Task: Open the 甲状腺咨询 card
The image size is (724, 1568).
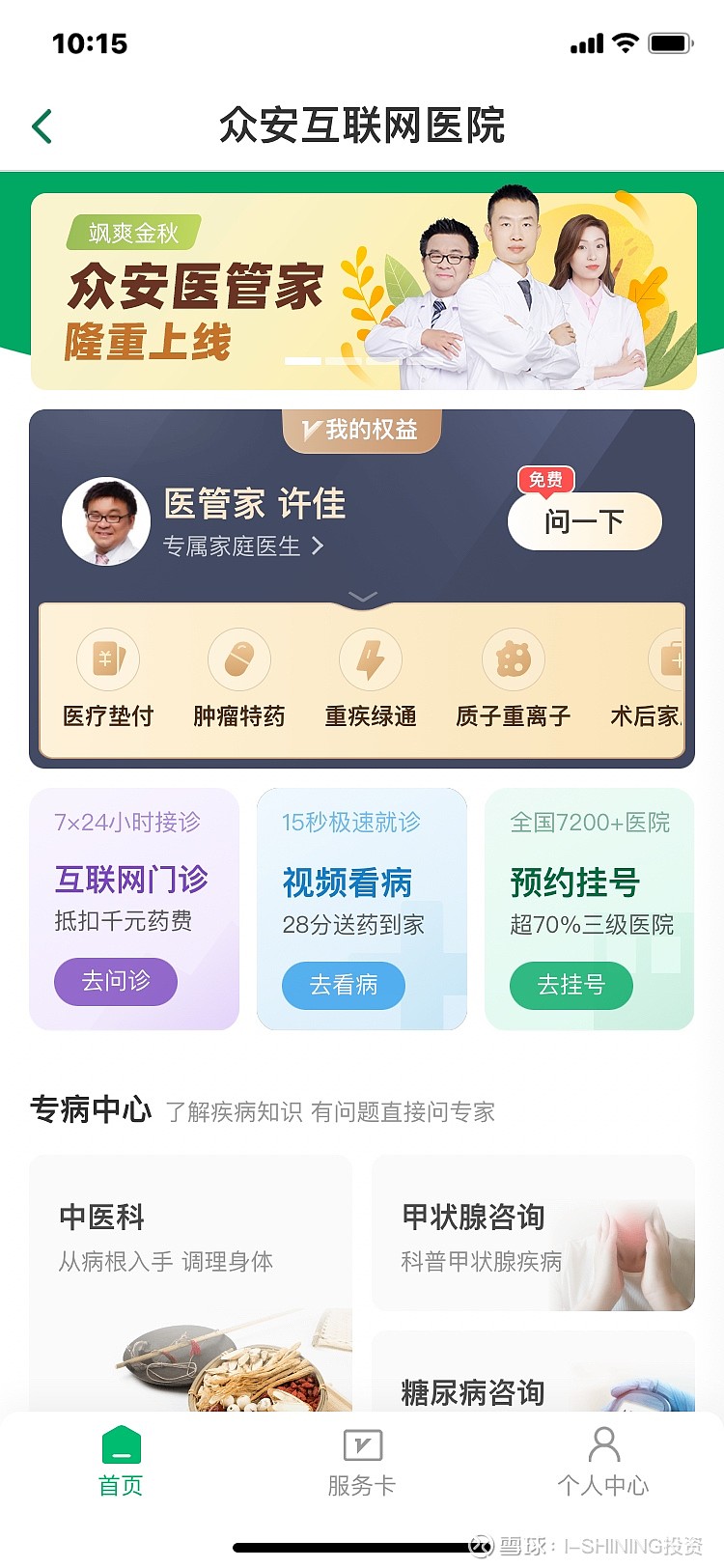Action: point(534,1233)
